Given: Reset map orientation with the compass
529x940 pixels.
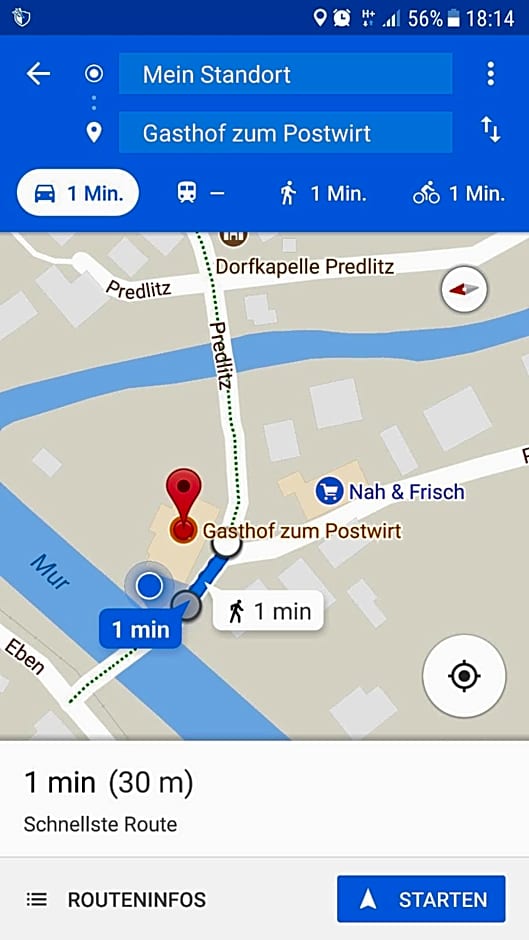Looking at the screenshot, I should (464, 290).
